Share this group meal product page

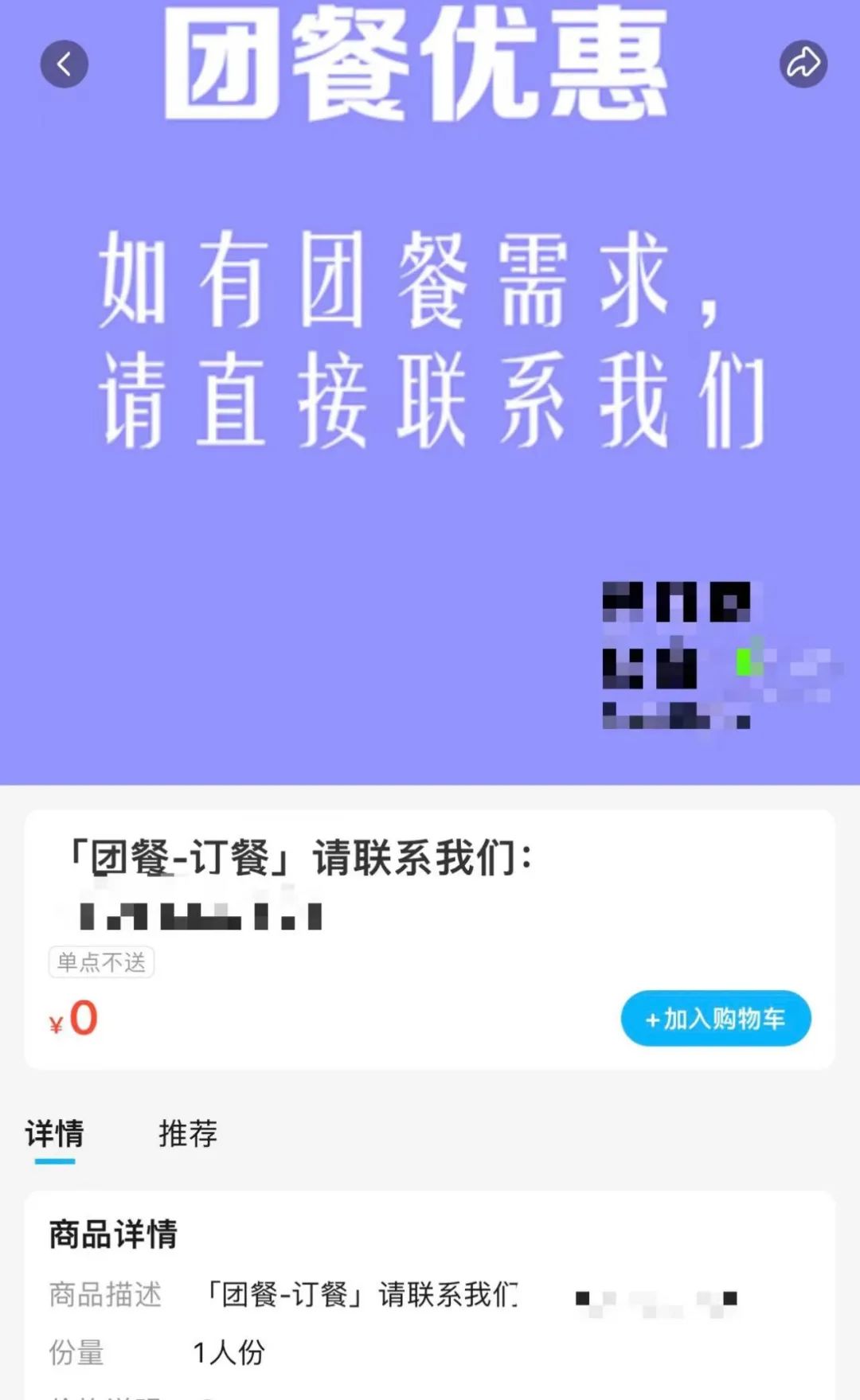click(x=803, y=64)
